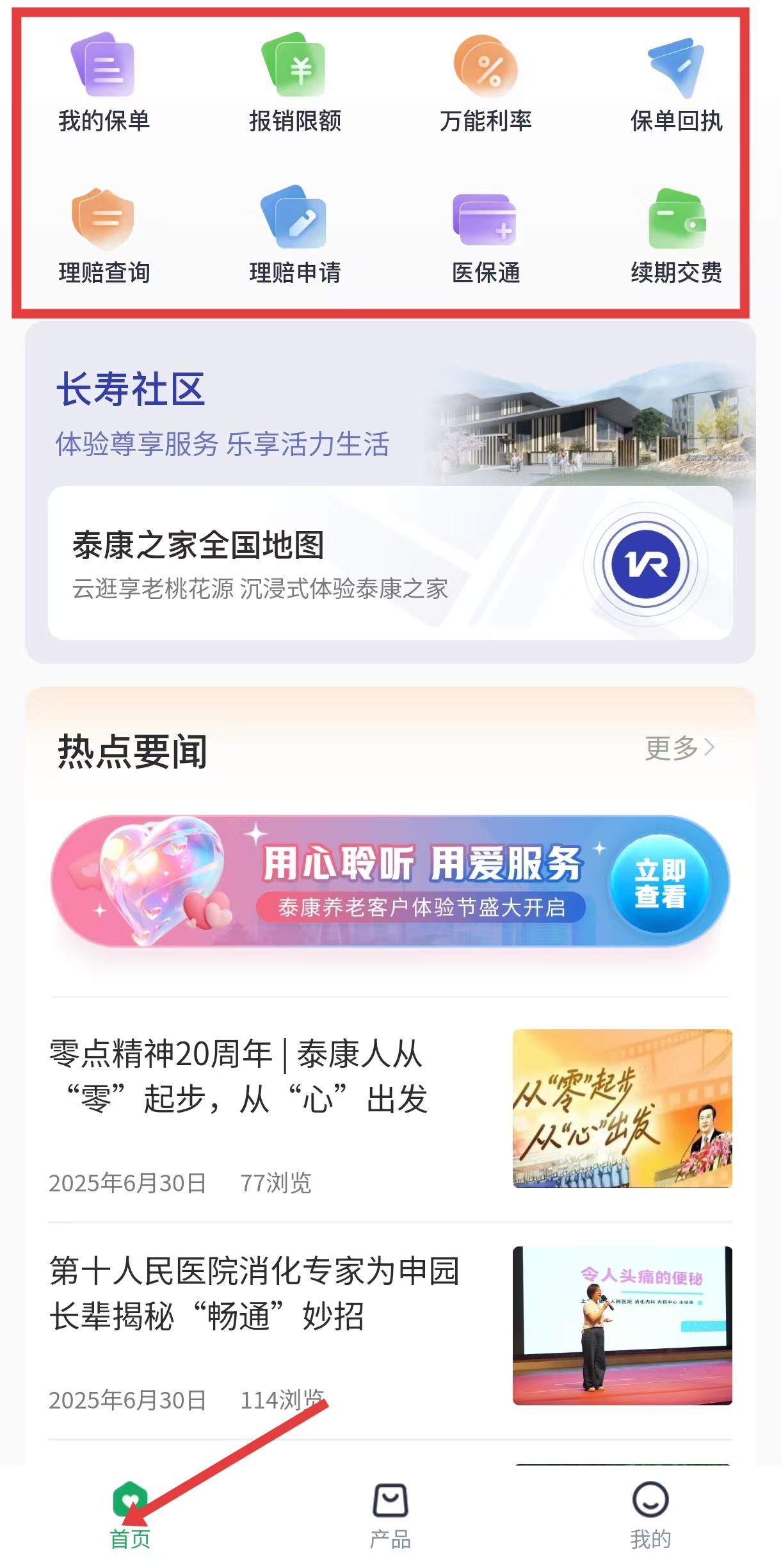Tap 立即查看 on the 用心聆听 banner
Viewport: 781px width, 1568px height.
tap(659, 883)
